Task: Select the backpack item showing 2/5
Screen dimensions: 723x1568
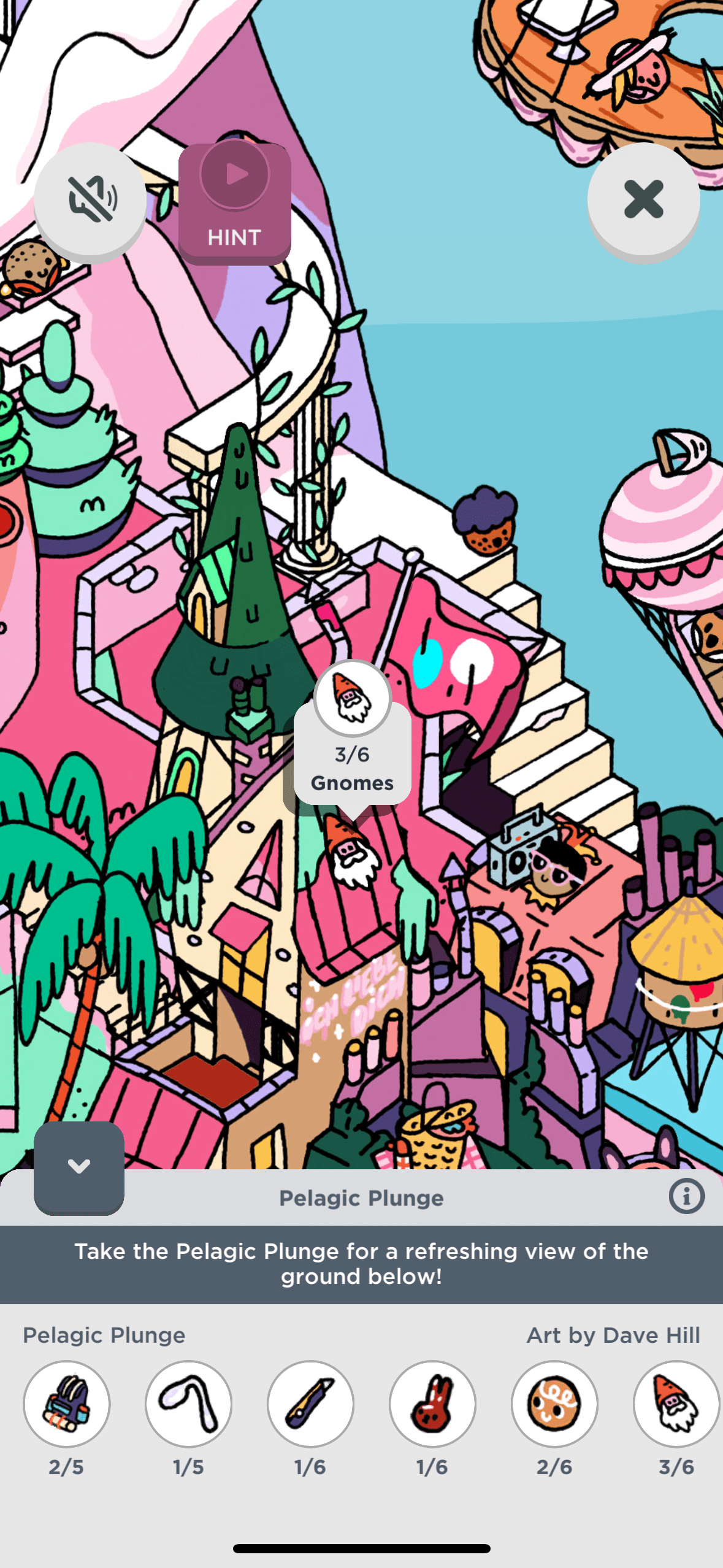Action: tap(67, 1404)
